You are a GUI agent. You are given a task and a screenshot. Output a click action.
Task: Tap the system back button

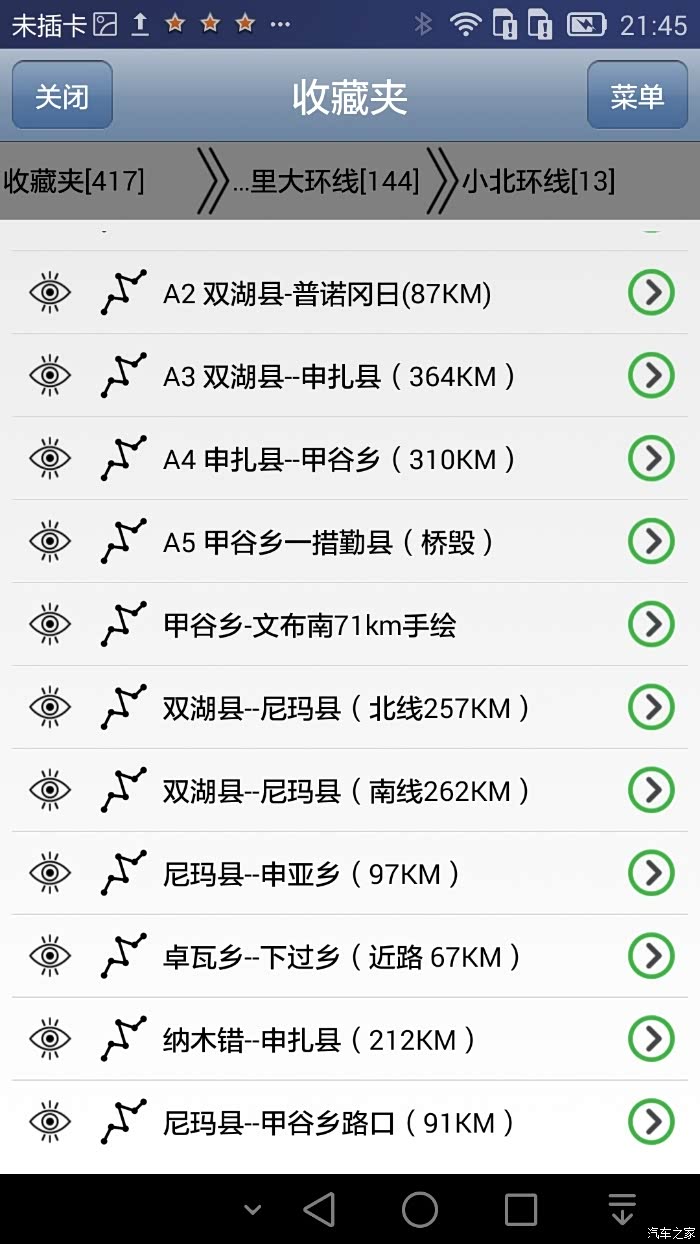click(x=319, y=1210)
